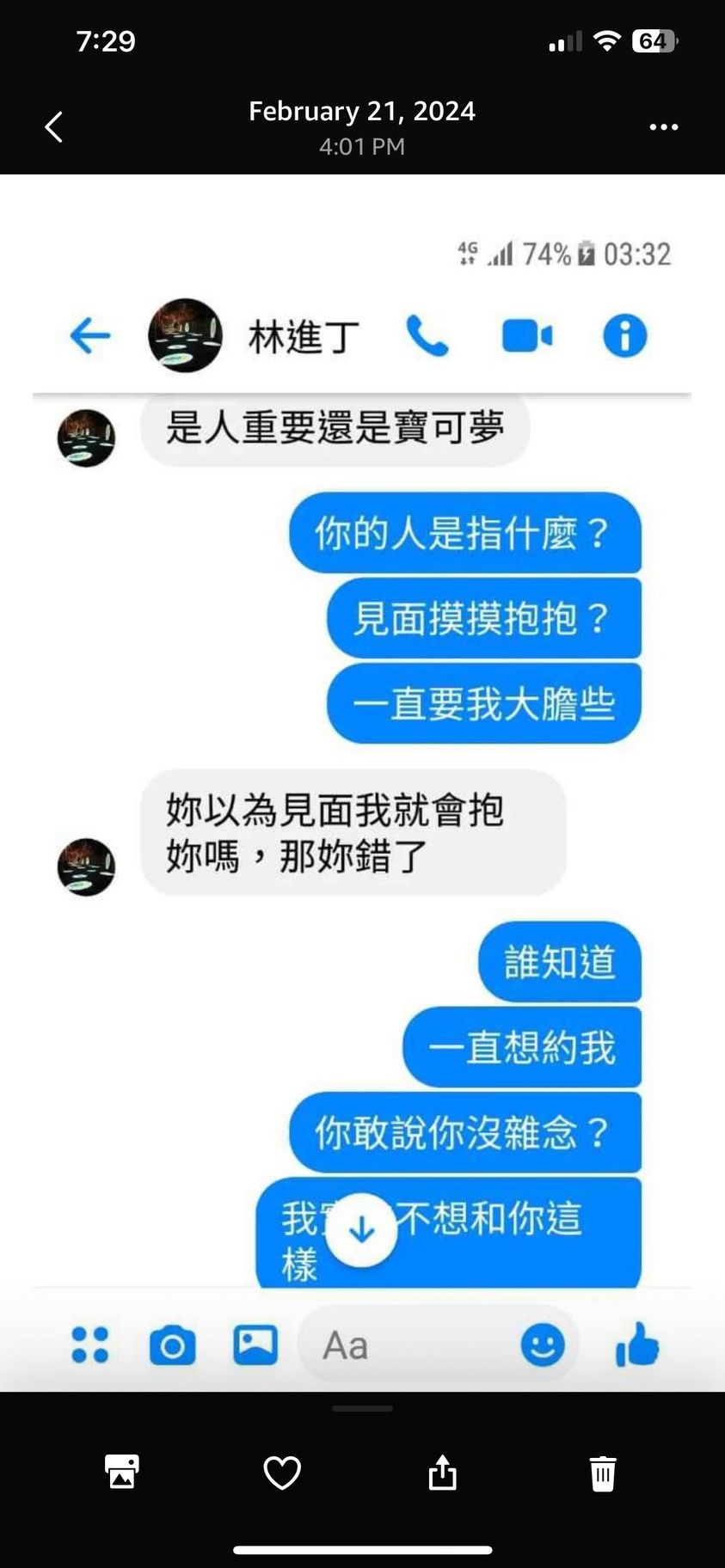Screen dimensions: 725x1568
Task: Open the three-dot overflow menu
Action: (663, 127)
